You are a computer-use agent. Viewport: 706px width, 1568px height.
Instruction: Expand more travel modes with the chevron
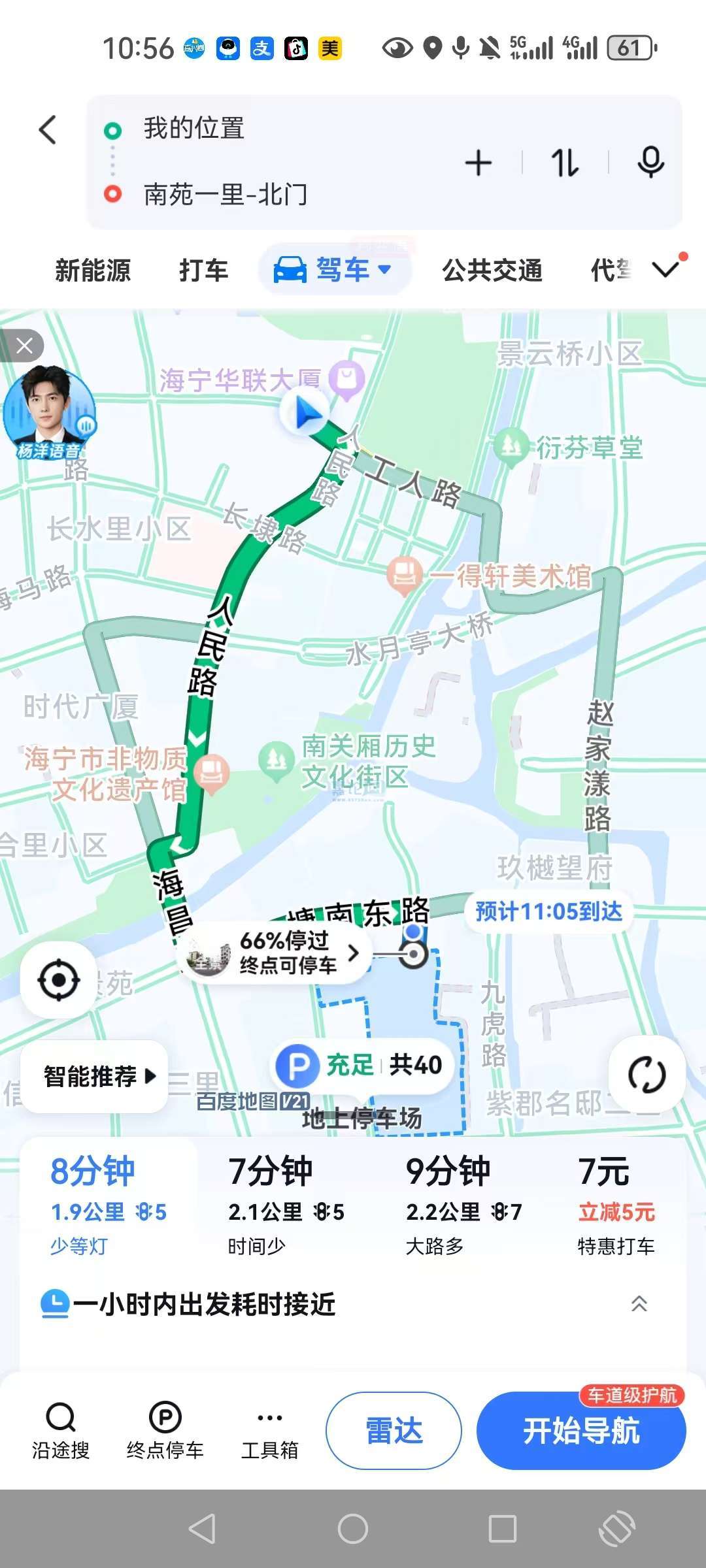666,269
